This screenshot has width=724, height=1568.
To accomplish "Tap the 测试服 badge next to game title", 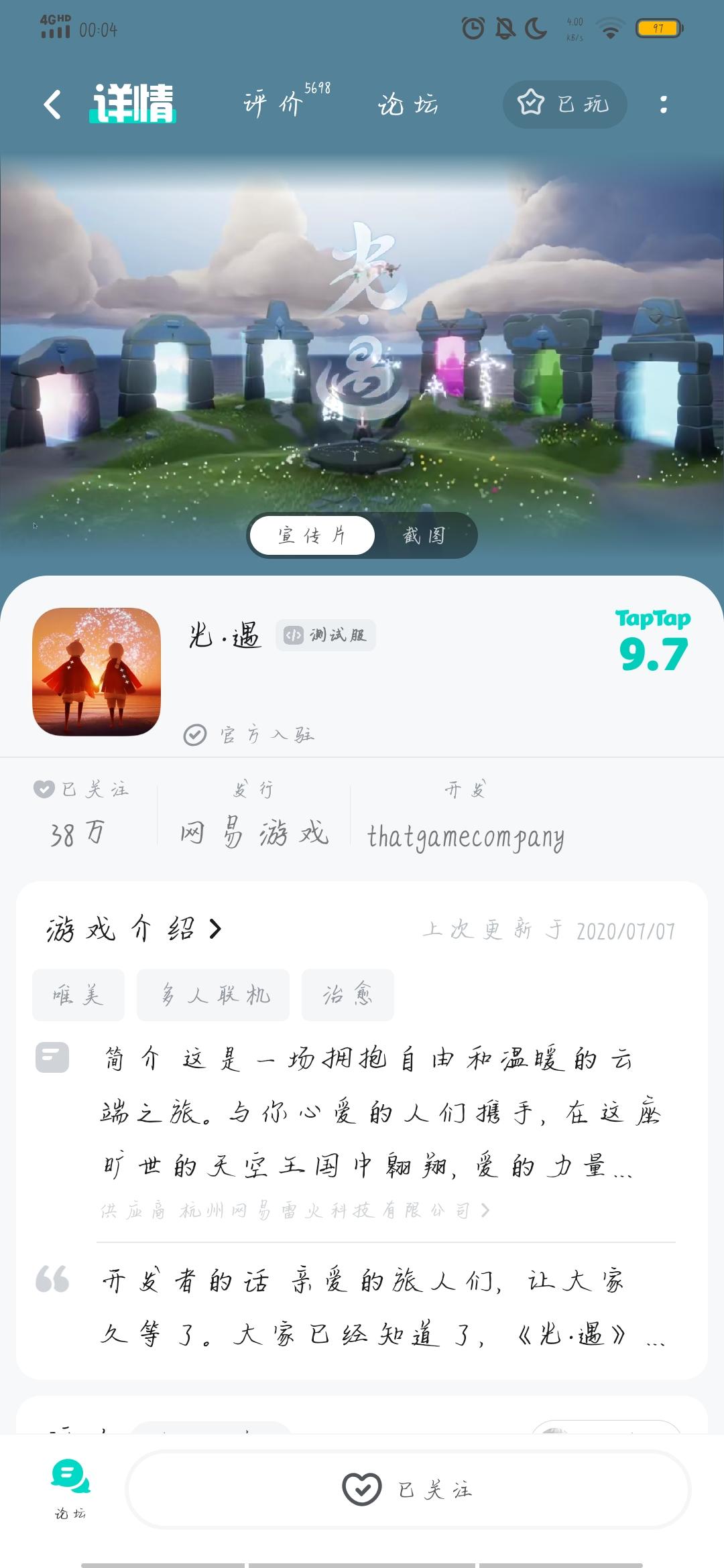I will pos(326,635).
